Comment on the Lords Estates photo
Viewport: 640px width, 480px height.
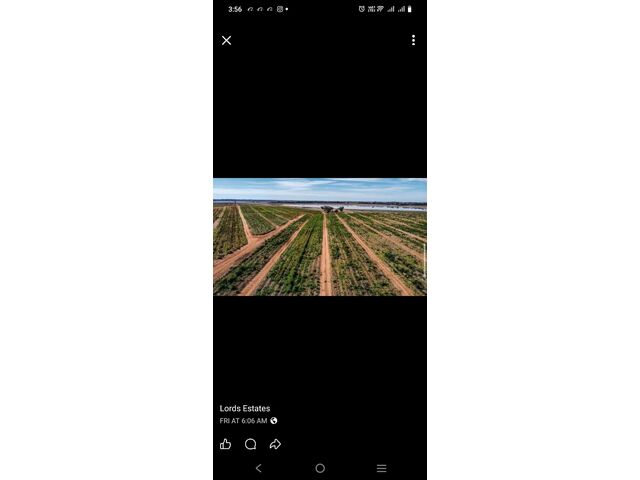click(250, 444)
